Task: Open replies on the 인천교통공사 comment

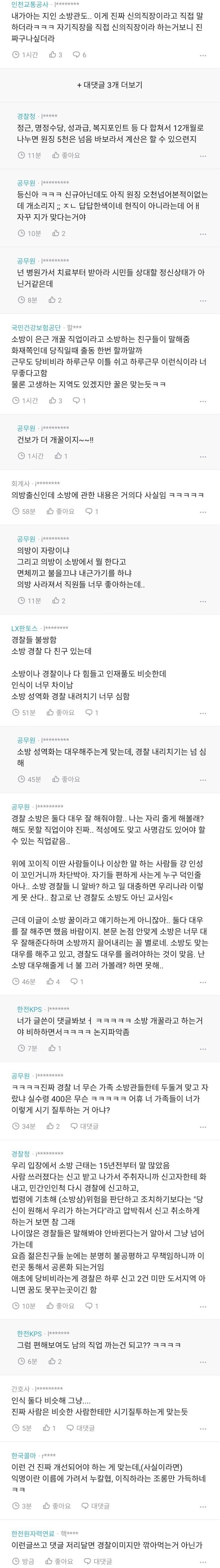Action: click(80, 55)
